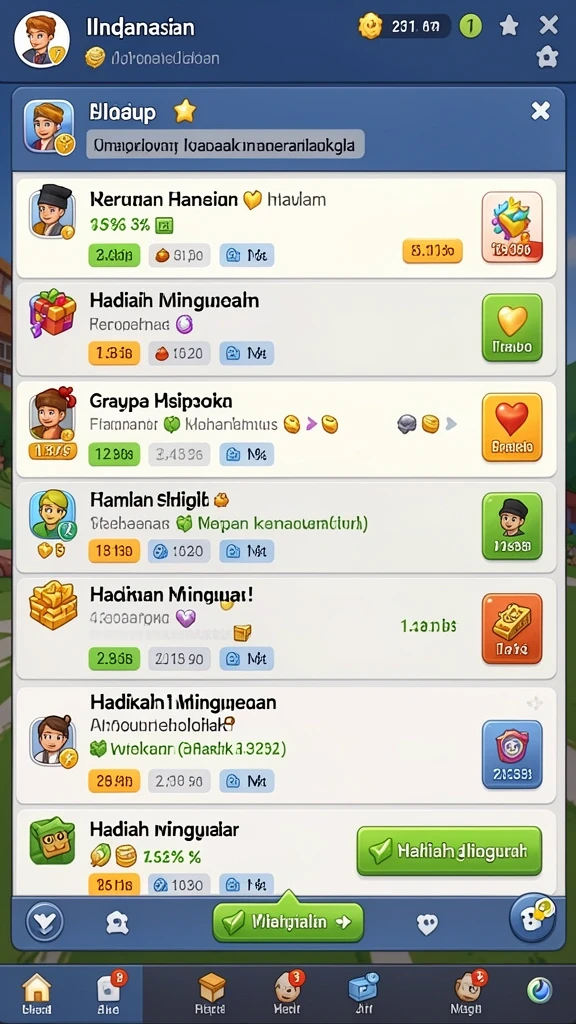Tap the star icon in top bar
Viewport: 576px width, 1024px height.
pos(509,26)
